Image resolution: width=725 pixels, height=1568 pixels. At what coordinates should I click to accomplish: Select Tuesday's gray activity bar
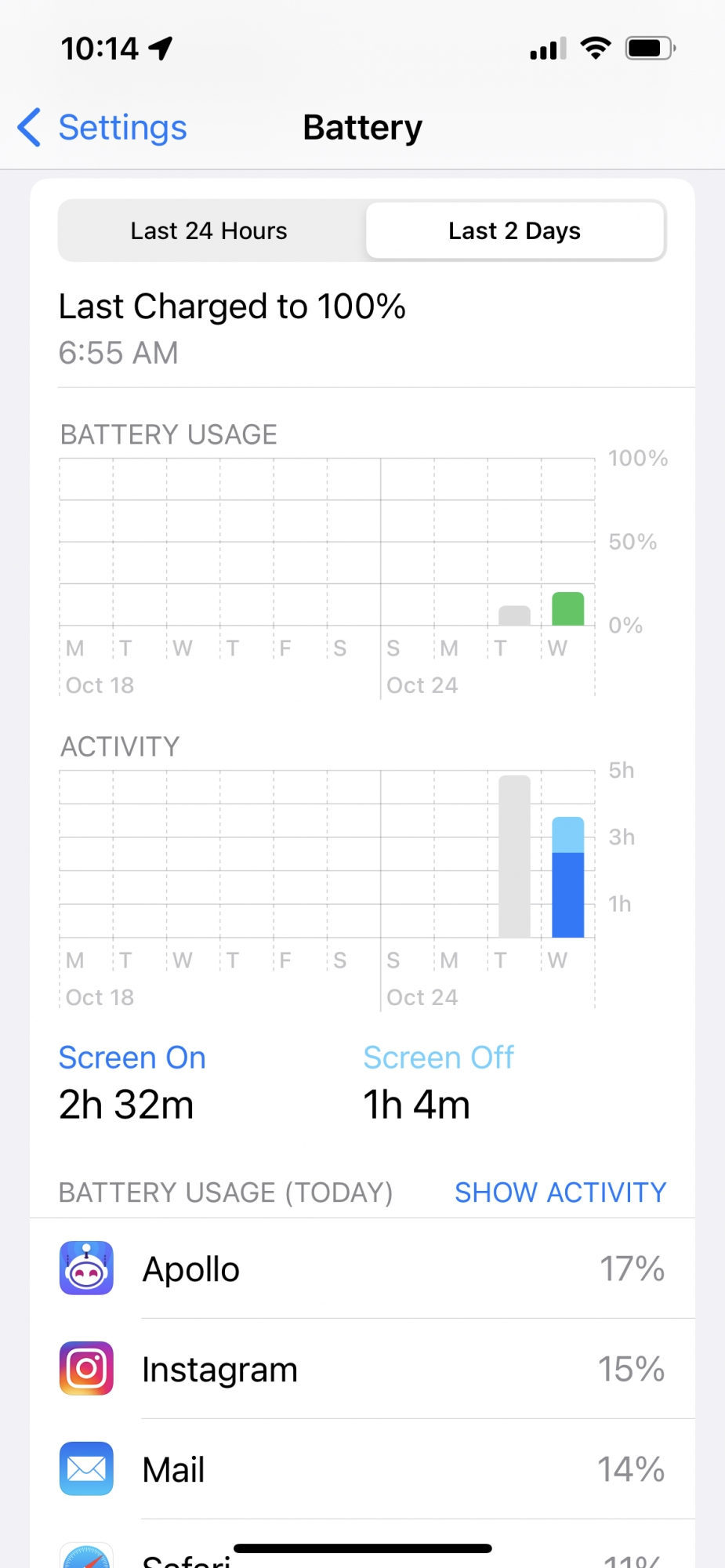pyautogui.click(x=514, y=856)
